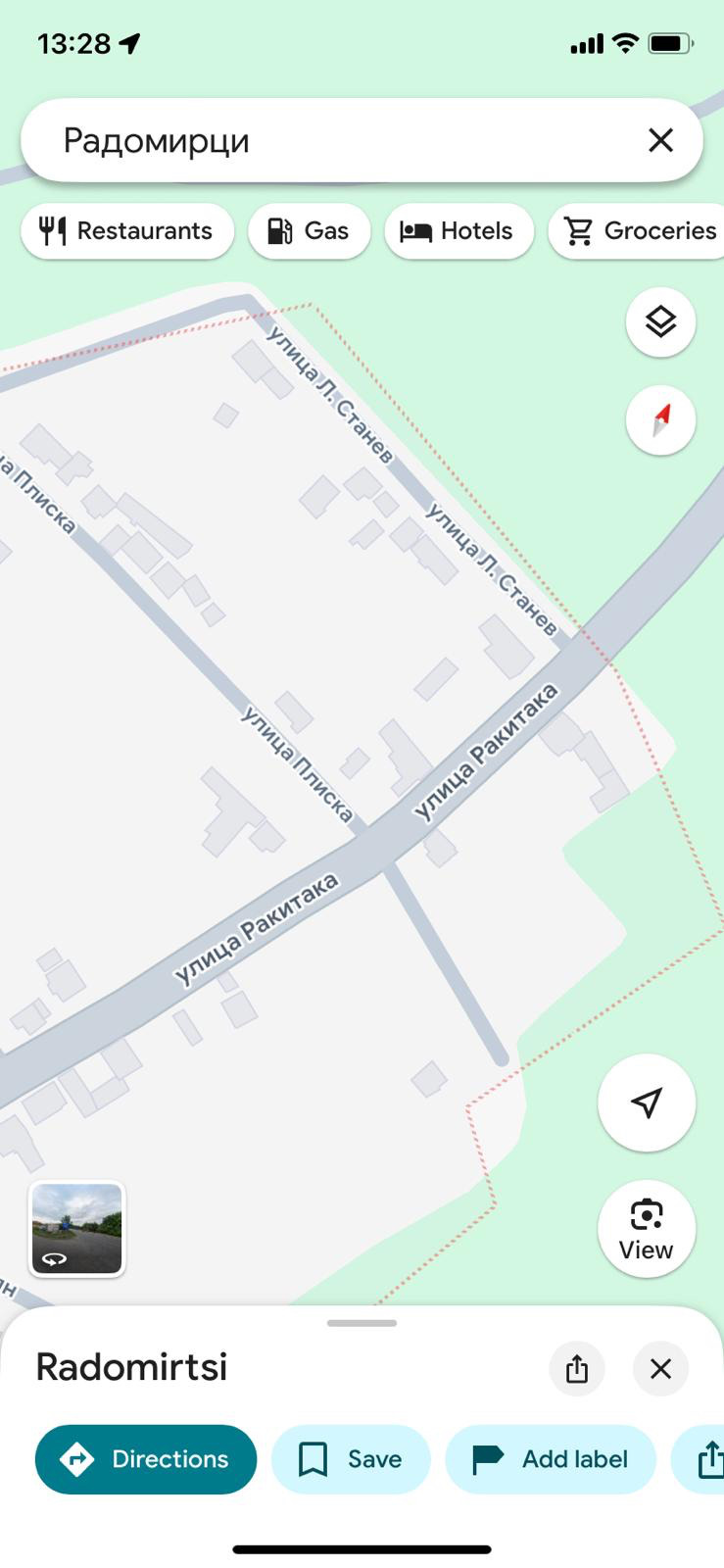The image size is (724, 1568).
Task: Share Radomirtsi from the card header
Action: tap(577, 1368)
